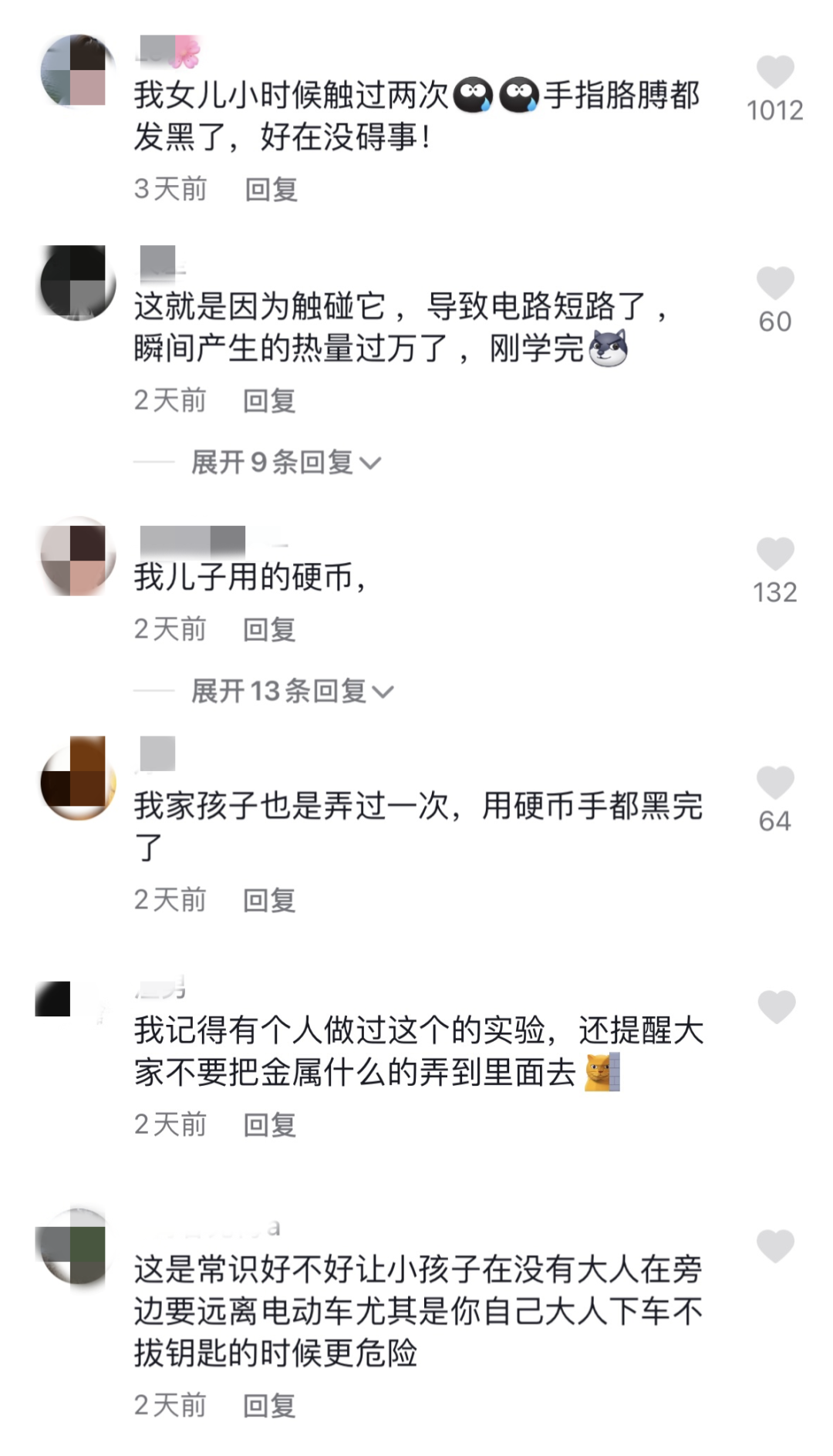The width and height of the screenshot is (833, 1456).
Task: Like the comment 我记得有个人做过这个的实验
Action: 774,1007
